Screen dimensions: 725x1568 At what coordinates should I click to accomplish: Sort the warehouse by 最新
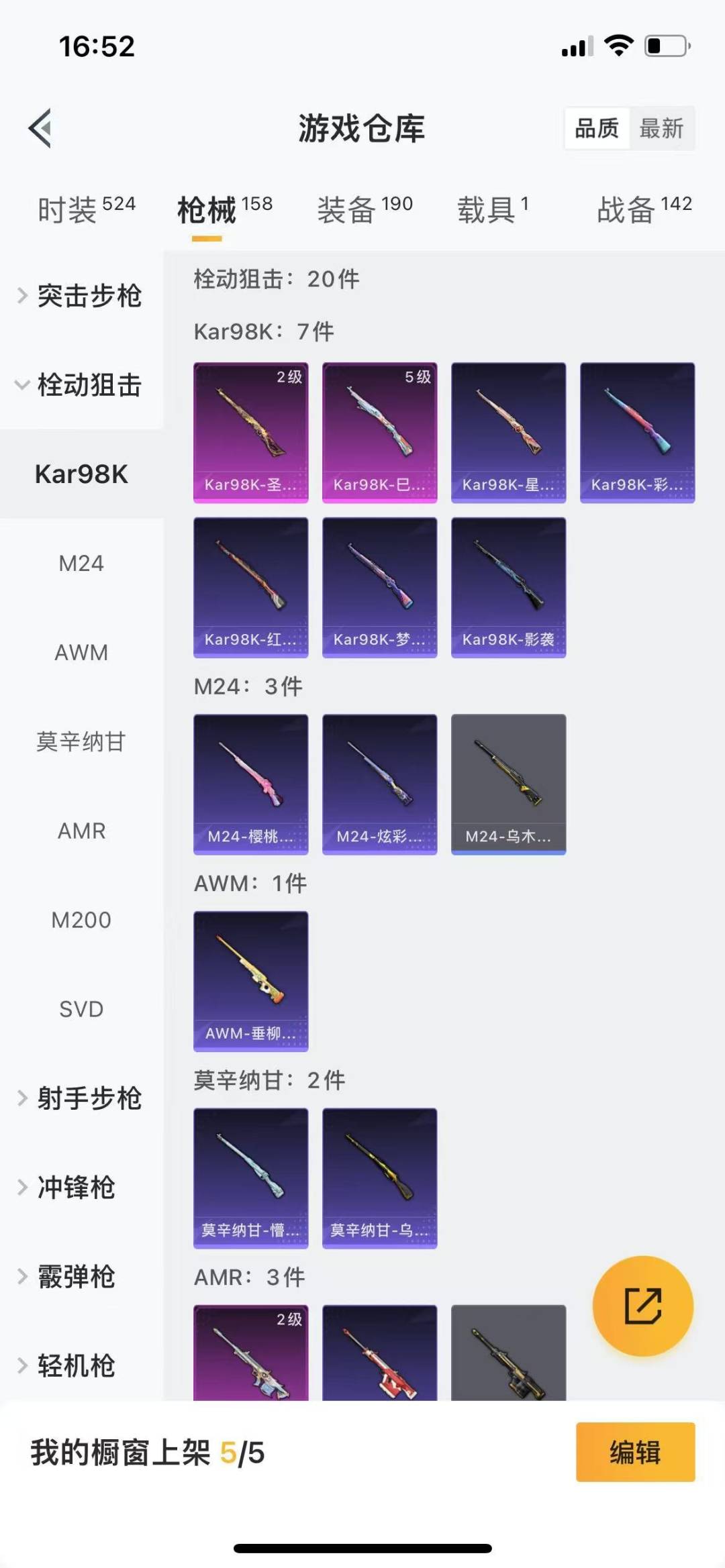coord(661,127)
